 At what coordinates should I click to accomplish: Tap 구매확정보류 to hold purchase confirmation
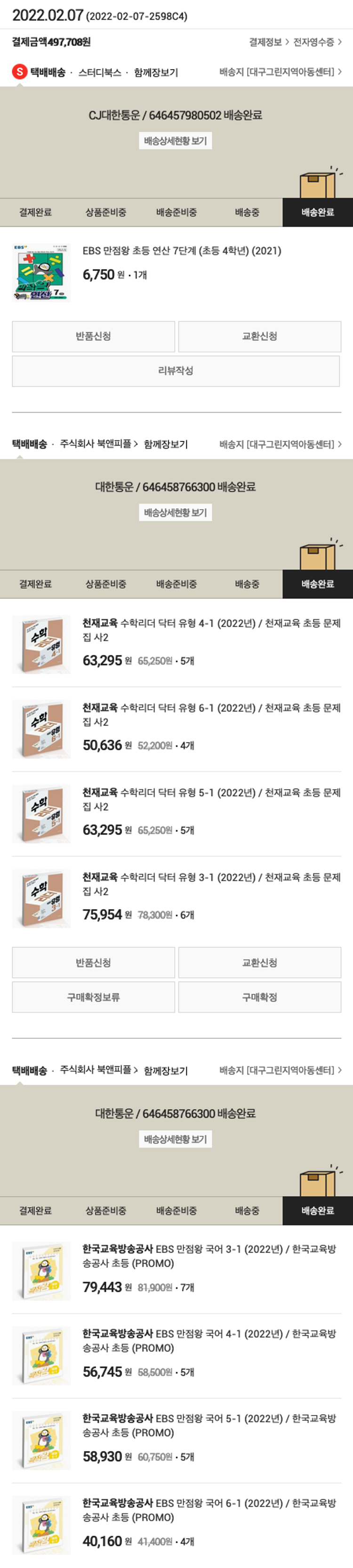(x=93, y=997)
